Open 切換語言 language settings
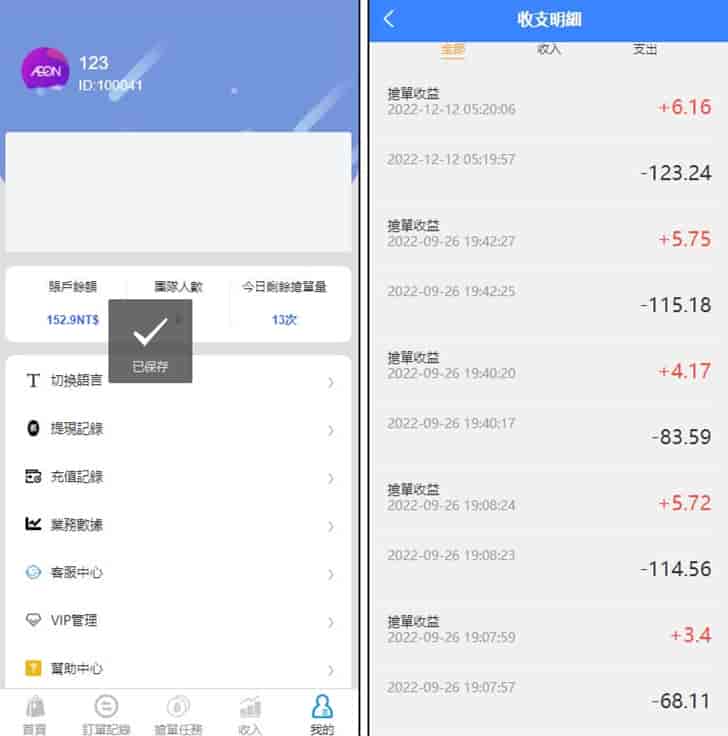 tap(179, 381)
